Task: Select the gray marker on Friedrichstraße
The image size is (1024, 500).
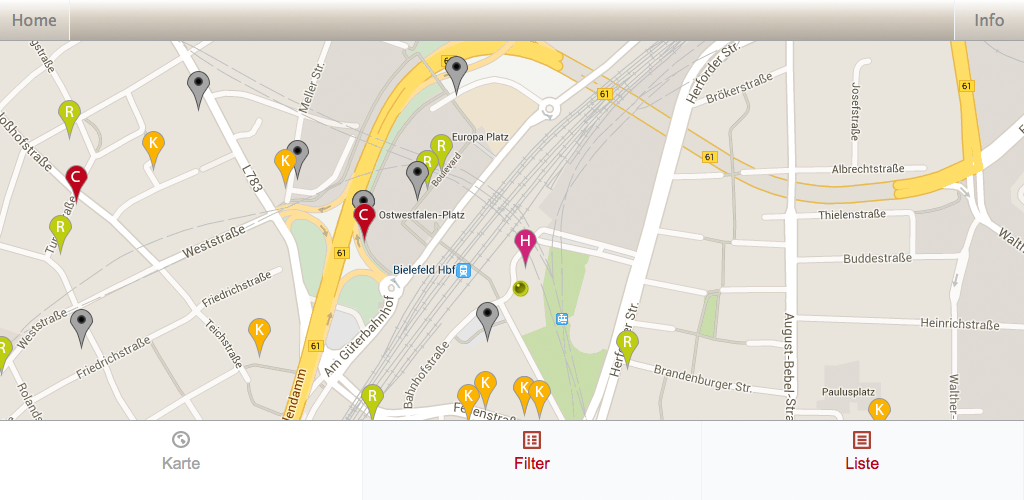Action: tap(82, 322)
